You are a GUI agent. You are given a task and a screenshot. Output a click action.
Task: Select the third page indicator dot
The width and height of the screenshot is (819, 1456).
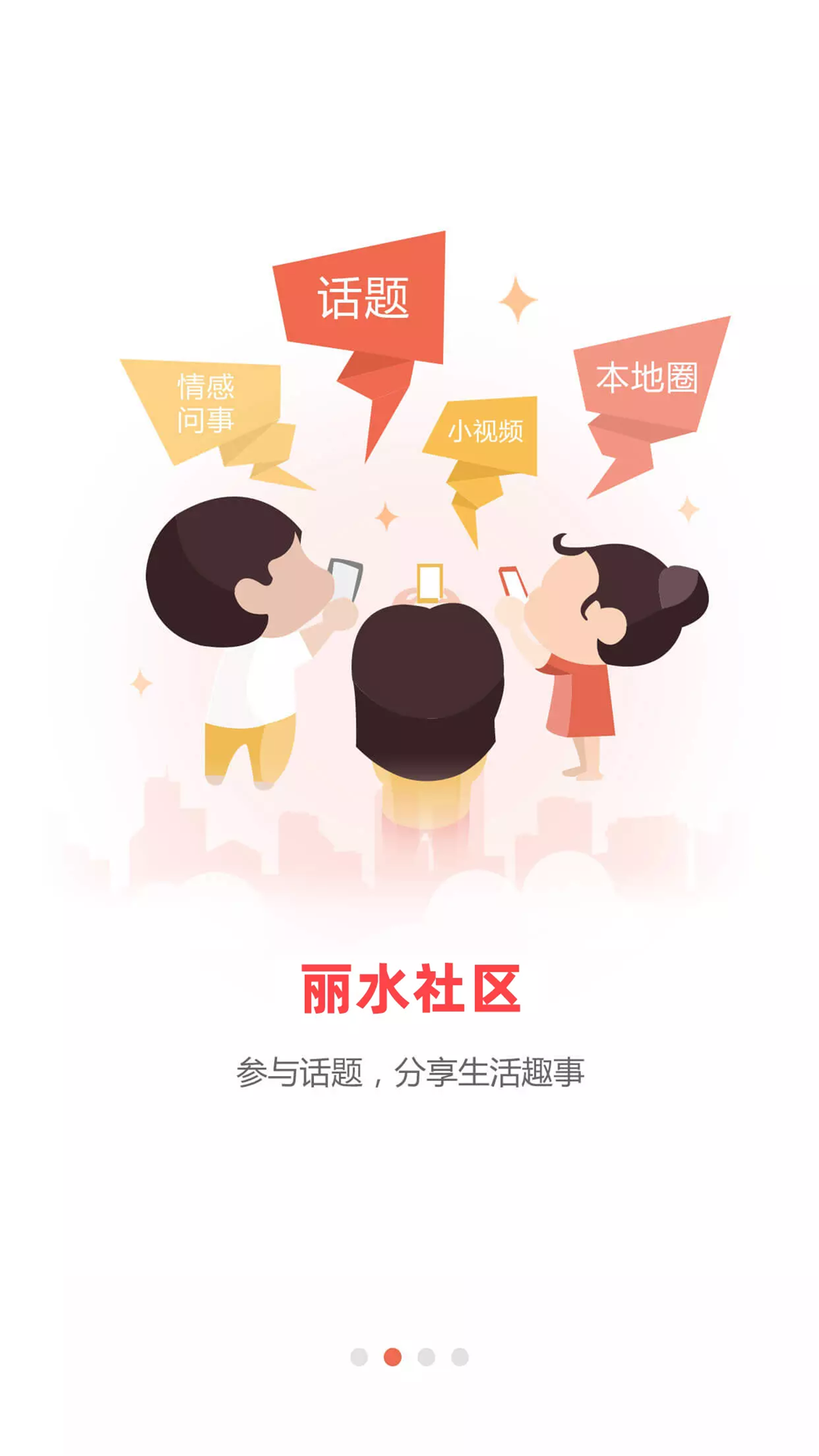(426, 1357)
